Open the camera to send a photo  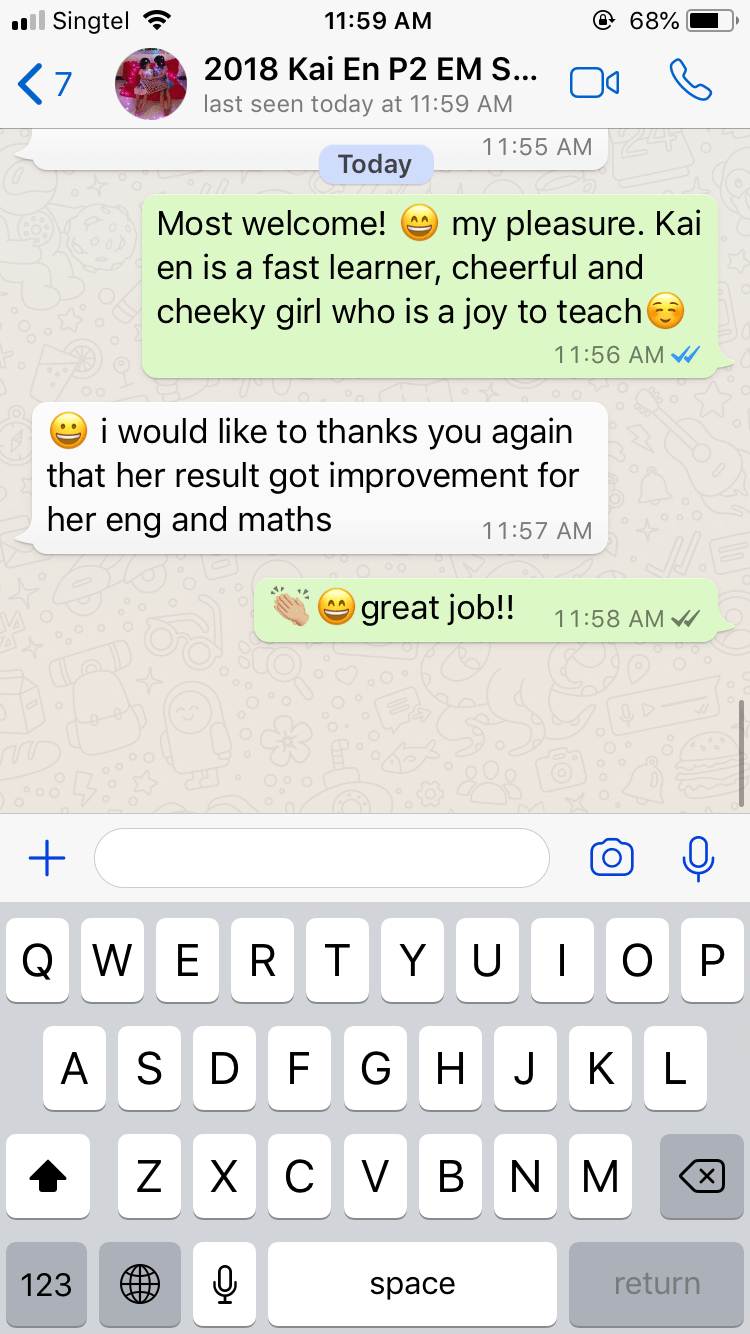[x=611, y=858]
